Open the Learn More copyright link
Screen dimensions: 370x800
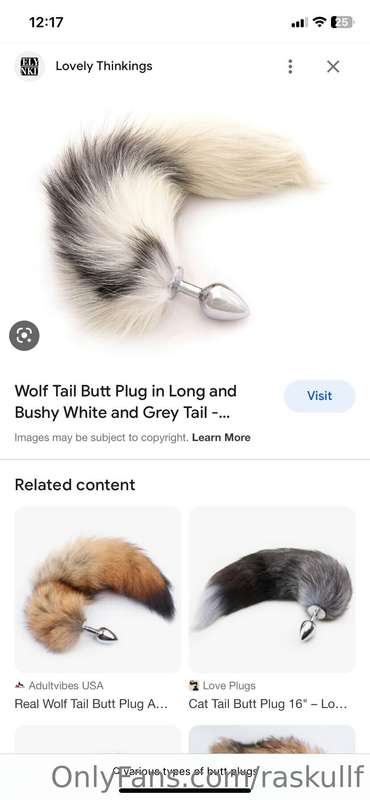221,437
